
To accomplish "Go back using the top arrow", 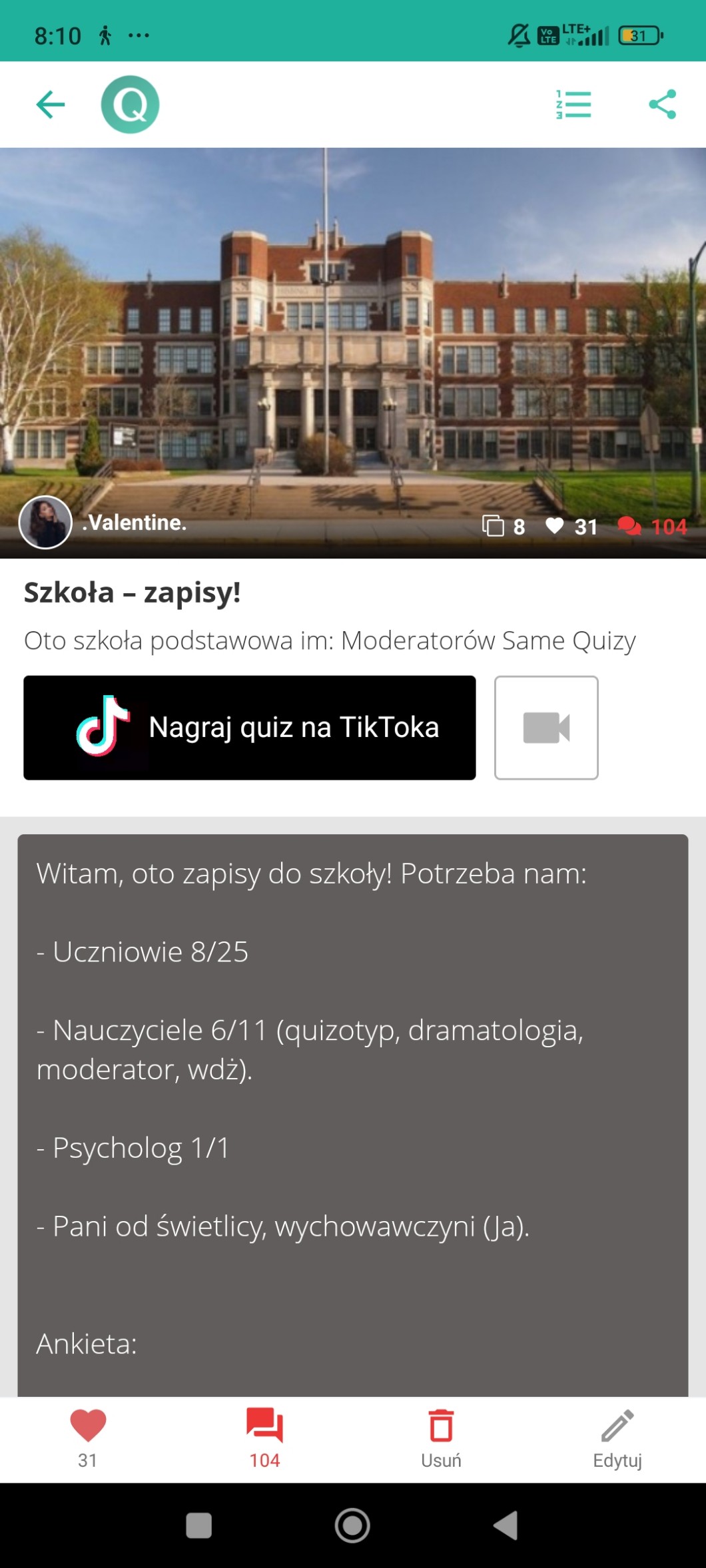I will pyautogui.click(x=51, y=105).
